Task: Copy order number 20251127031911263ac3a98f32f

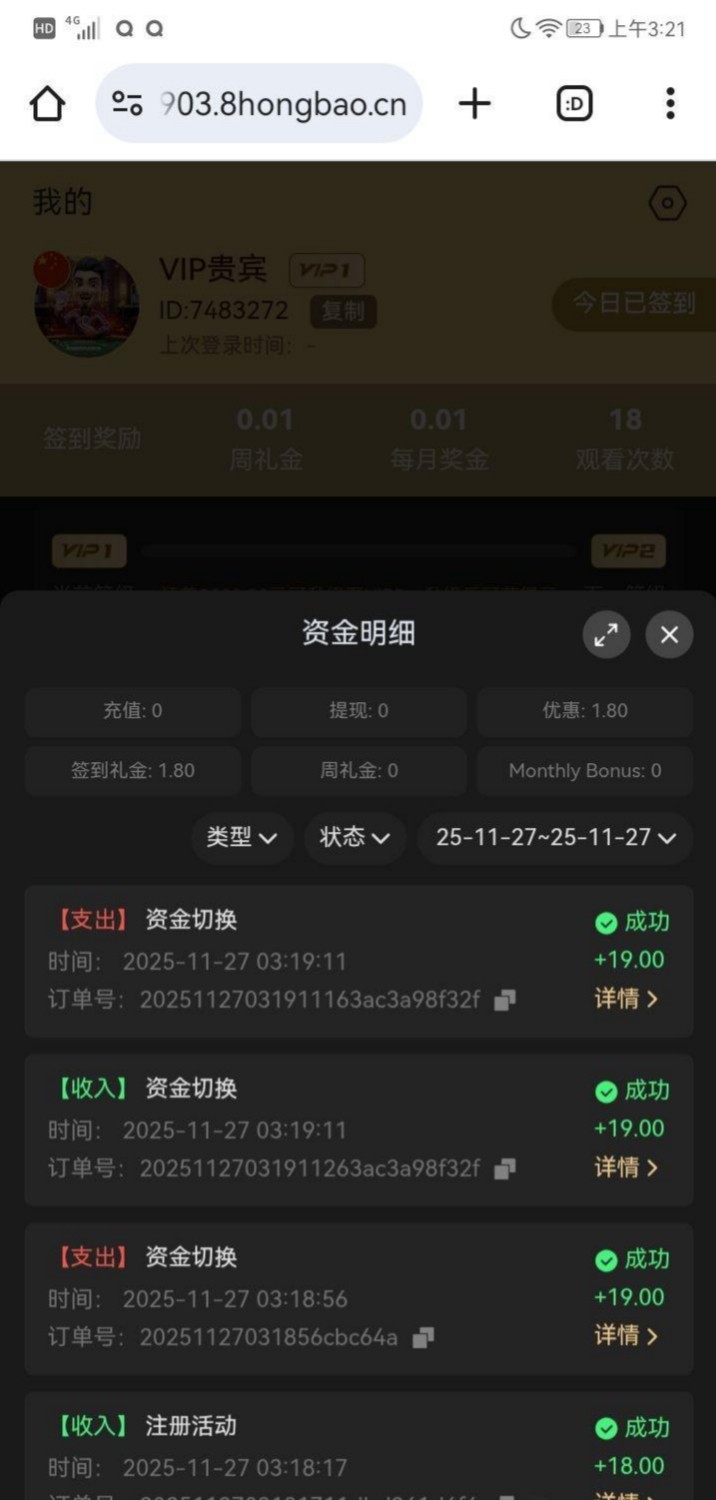Action: (x=505, y=1168)
